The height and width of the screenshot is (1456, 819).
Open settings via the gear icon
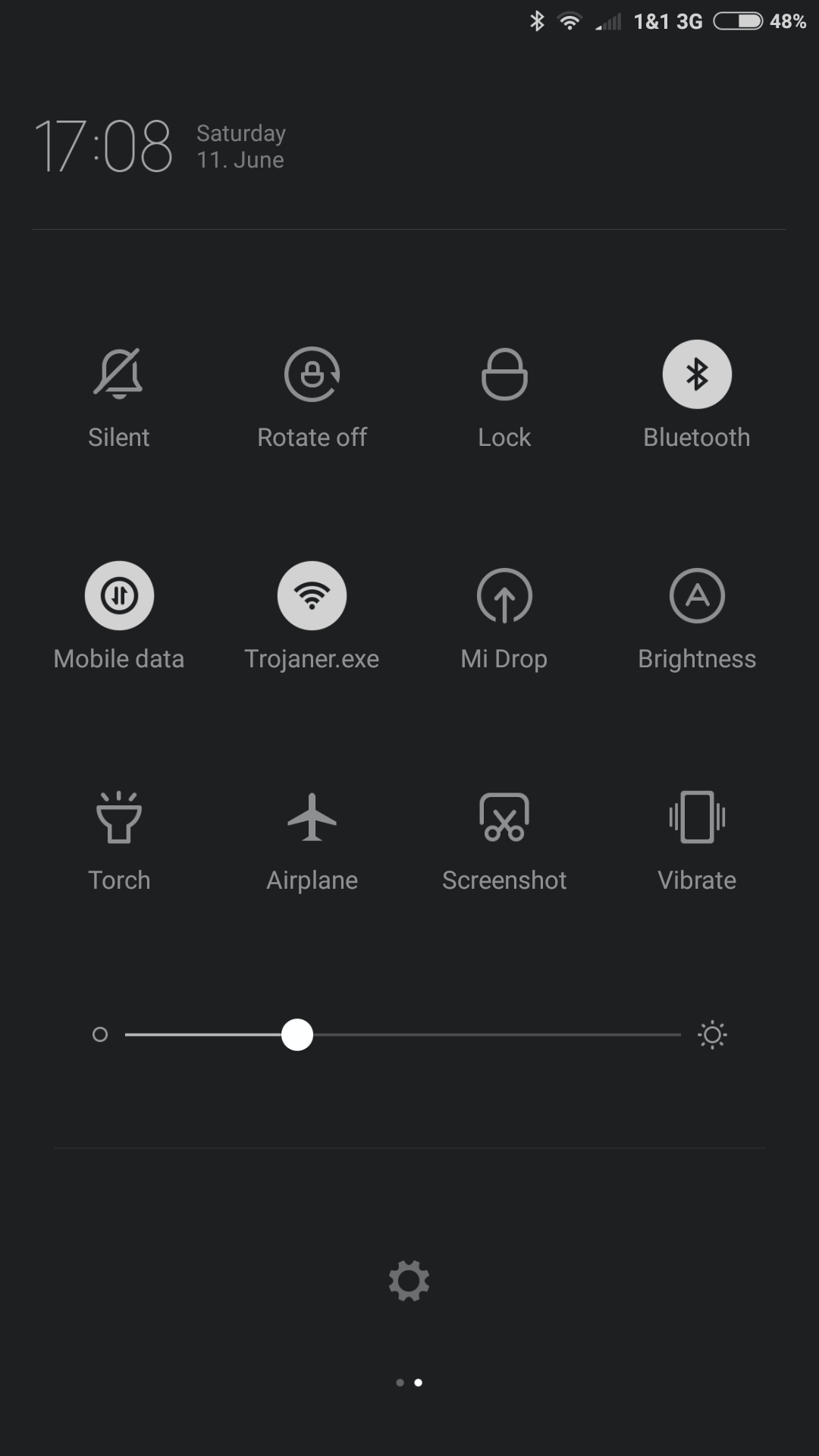point(409,1281)
